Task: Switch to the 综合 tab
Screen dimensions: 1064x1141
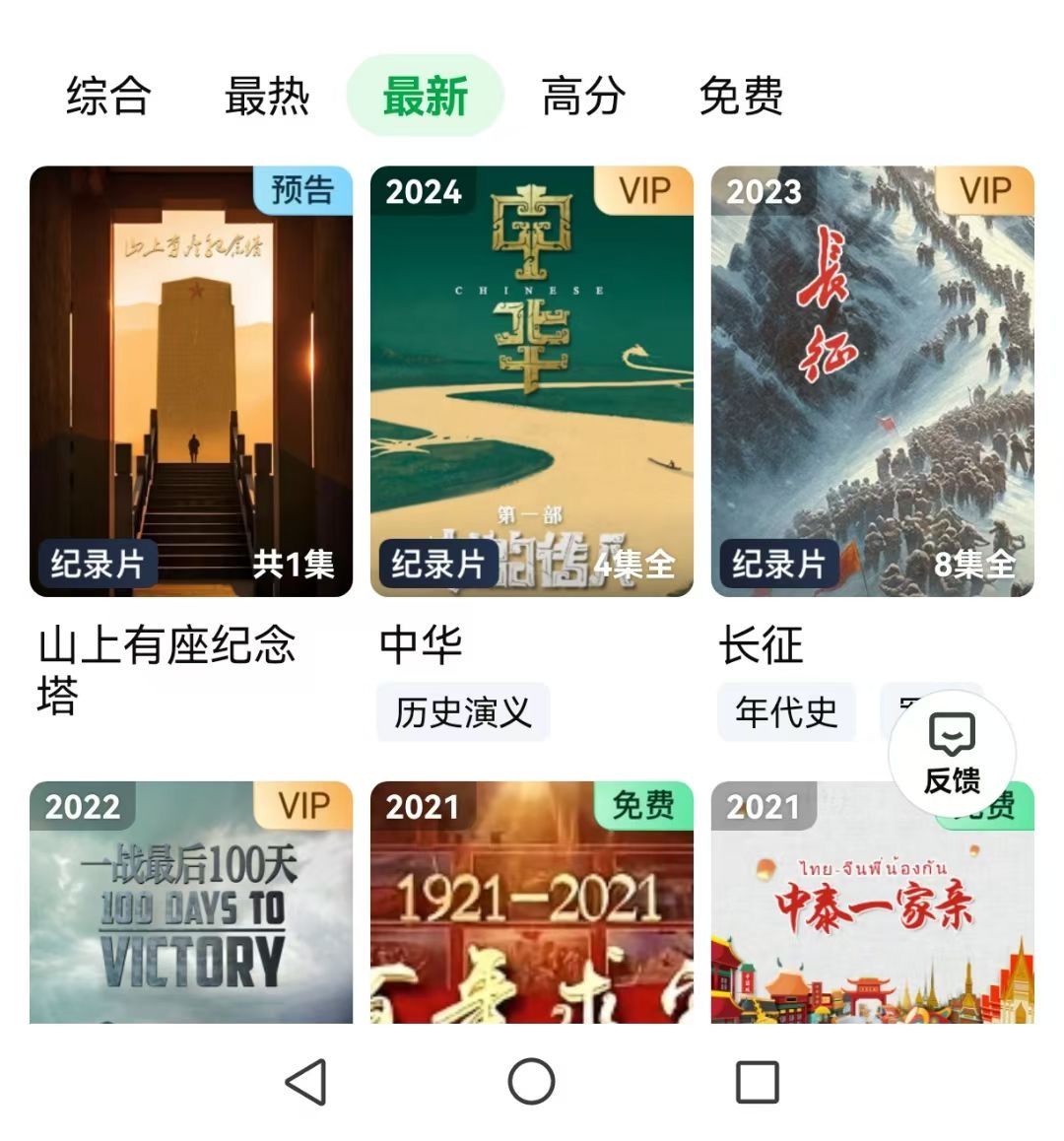Action: pyautogui.click(x=108, y=97)
